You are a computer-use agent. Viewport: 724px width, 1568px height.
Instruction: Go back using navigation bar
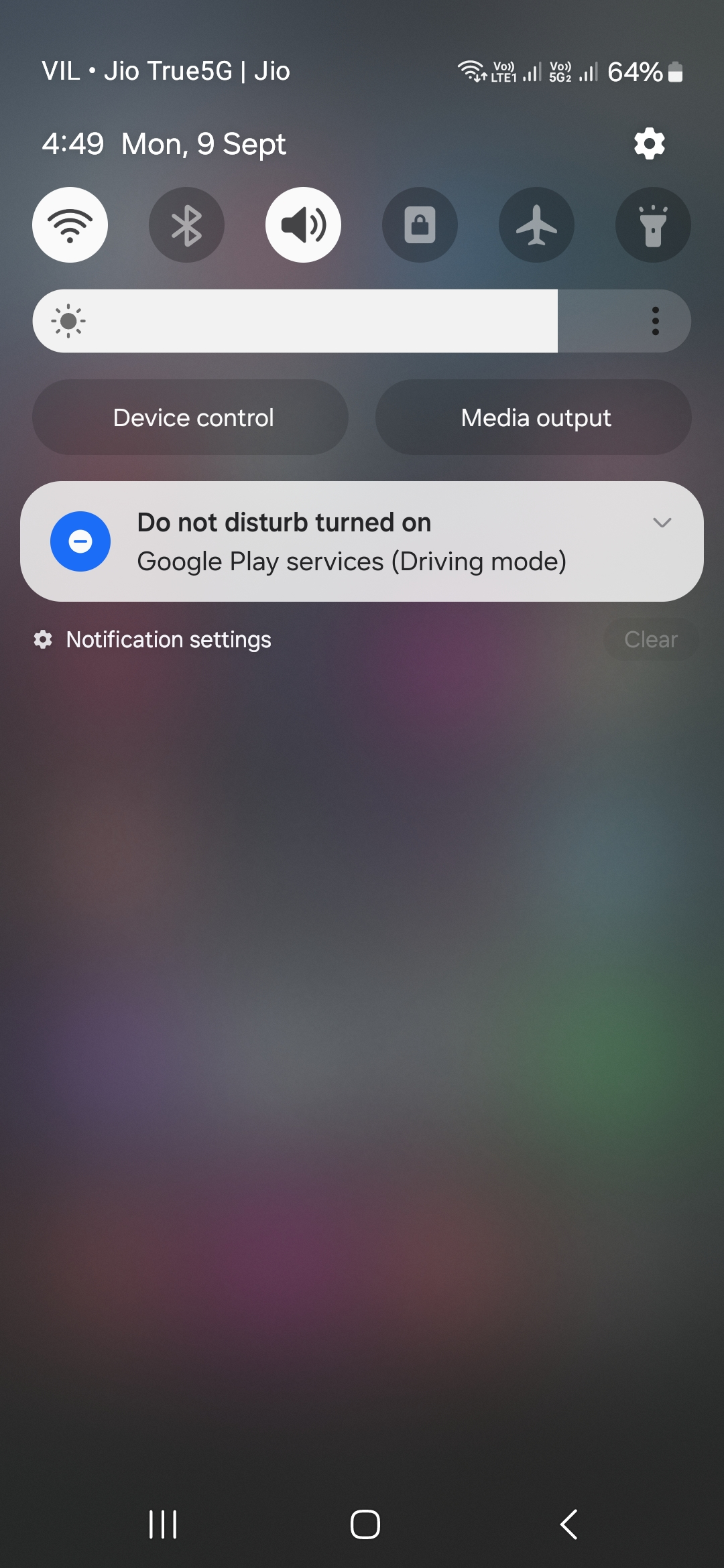568,1524
